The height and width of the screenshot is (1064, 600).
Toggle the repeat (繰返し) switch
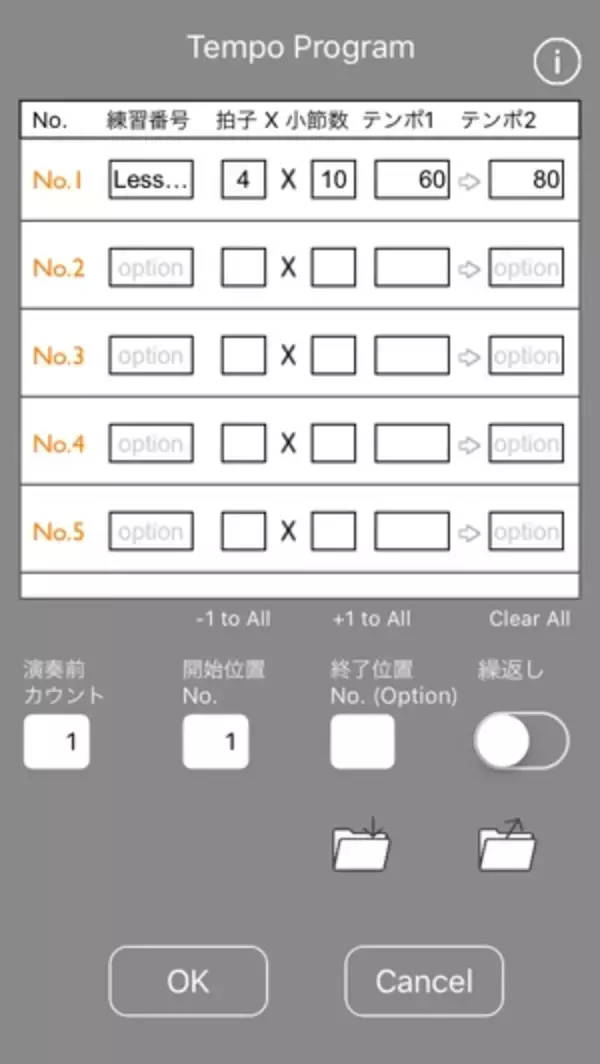521,742
